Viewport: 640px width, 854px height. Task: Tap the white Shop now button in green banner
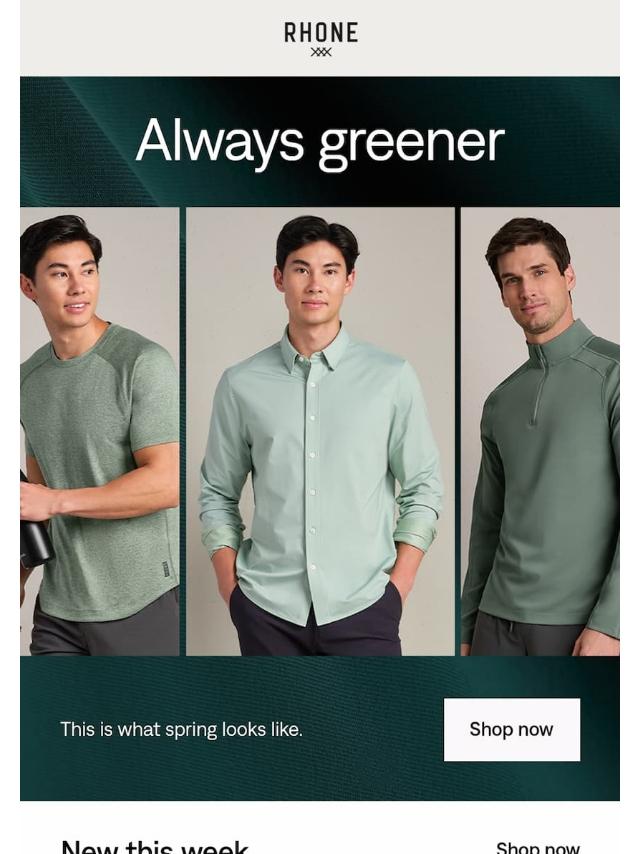[x=511, y=729]
